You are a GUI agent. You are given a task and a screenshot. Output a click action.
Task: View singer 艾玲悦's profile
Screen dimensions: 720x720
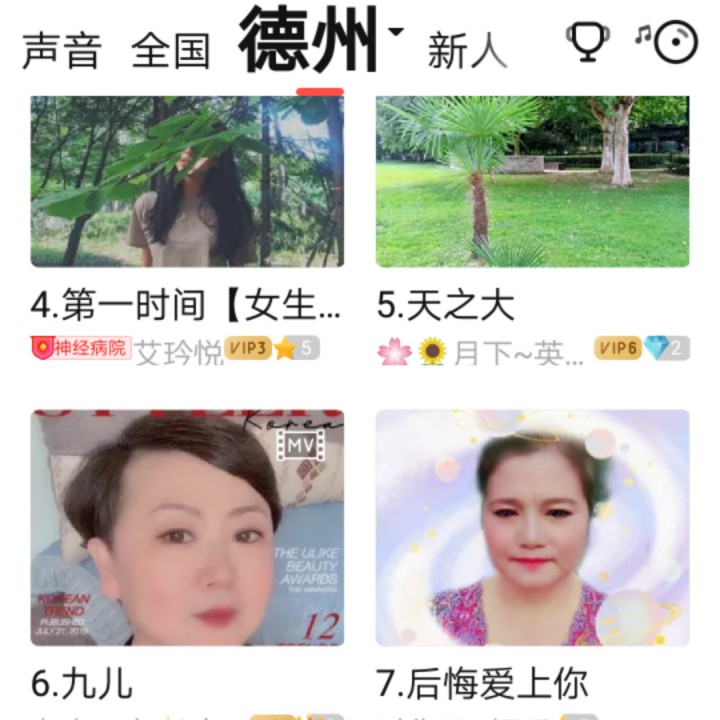(x=179, y=351)
